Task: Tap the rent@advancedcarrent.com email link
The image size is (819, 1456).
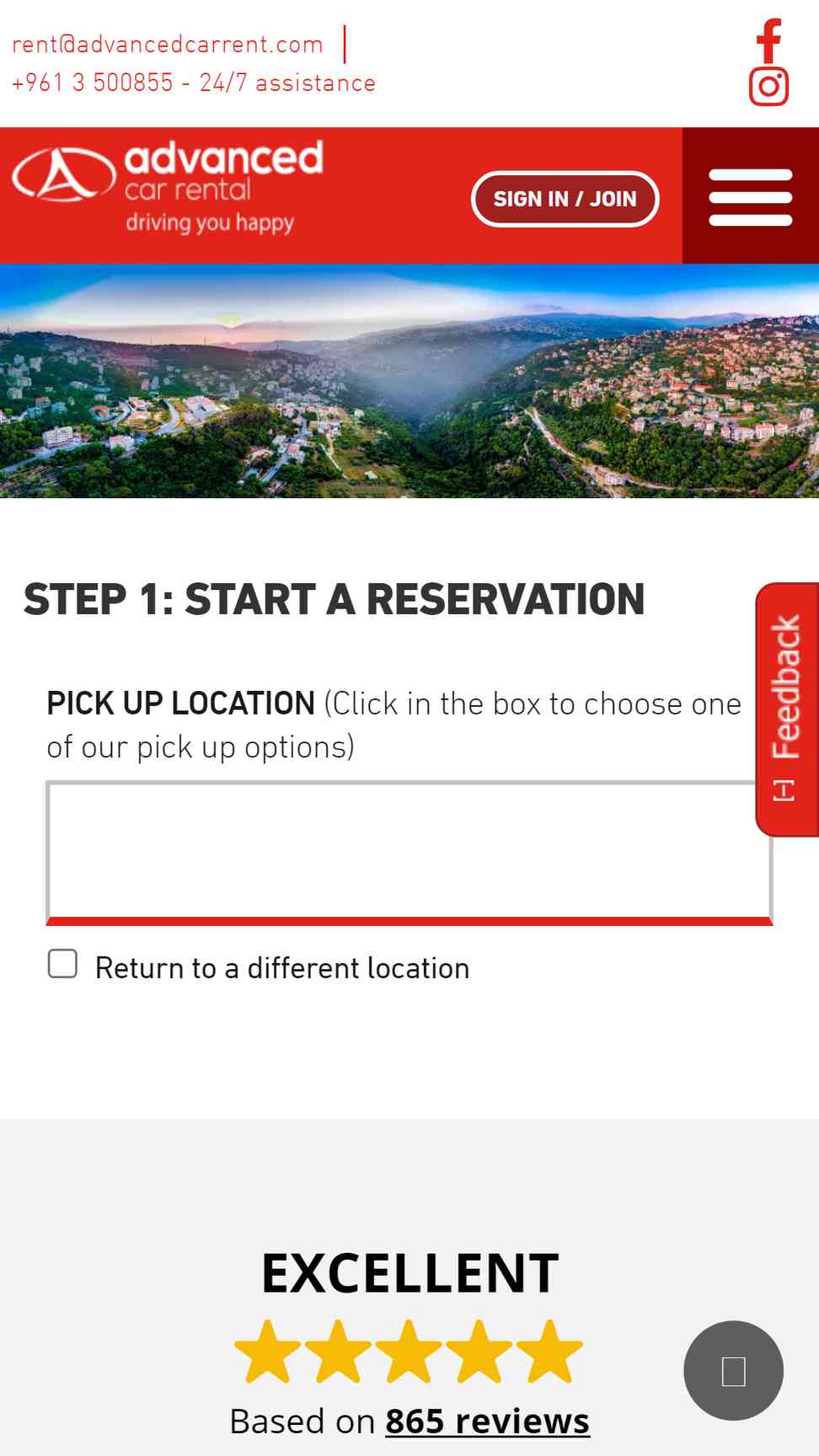Action: tap(168, 44)
